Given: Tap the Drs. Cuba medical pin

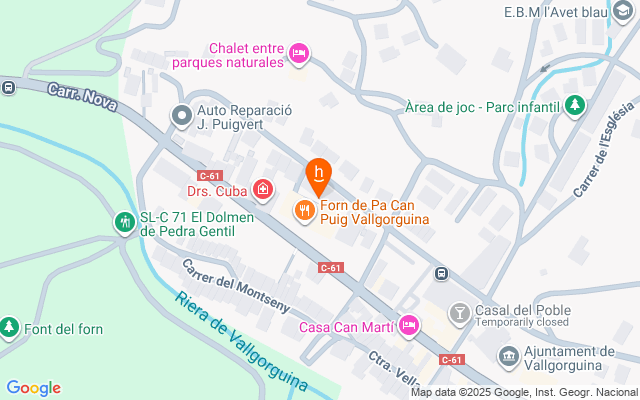Looking at the screenshot, I should pyautogui.click(x=263, y=189).
